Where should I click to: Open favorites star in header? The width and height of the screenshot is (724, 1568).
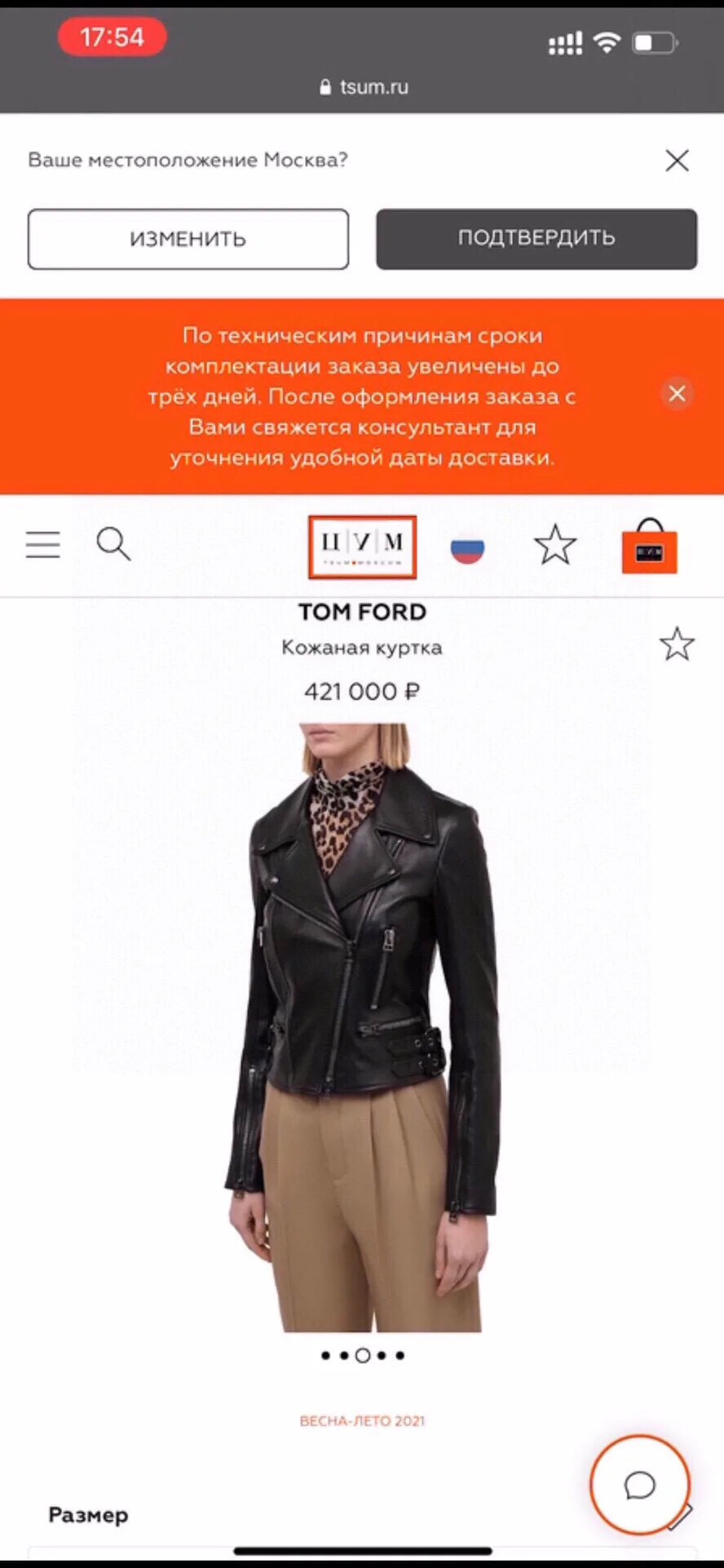tap(555, 545)
